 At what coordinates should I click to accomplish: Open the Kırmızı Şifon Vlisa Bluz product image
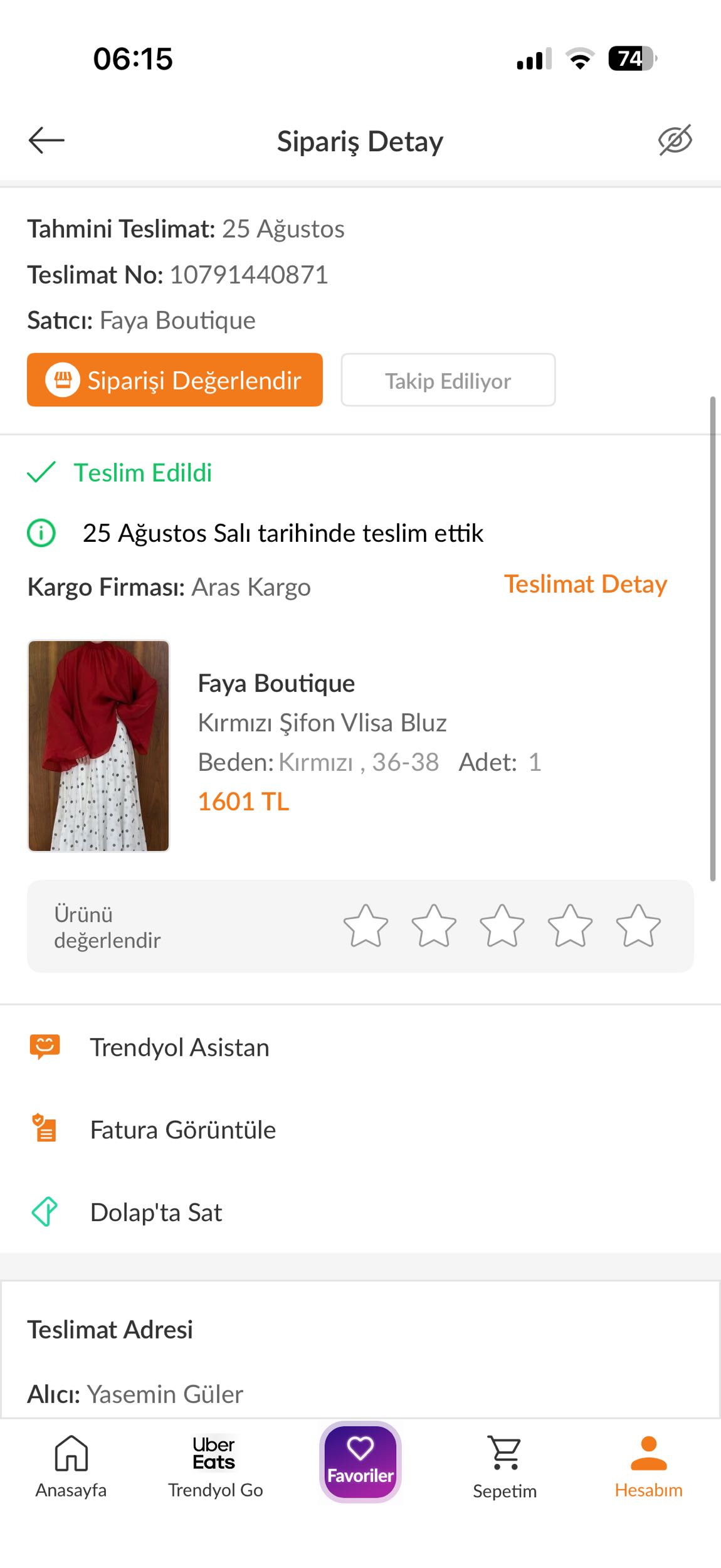[98, 746]
